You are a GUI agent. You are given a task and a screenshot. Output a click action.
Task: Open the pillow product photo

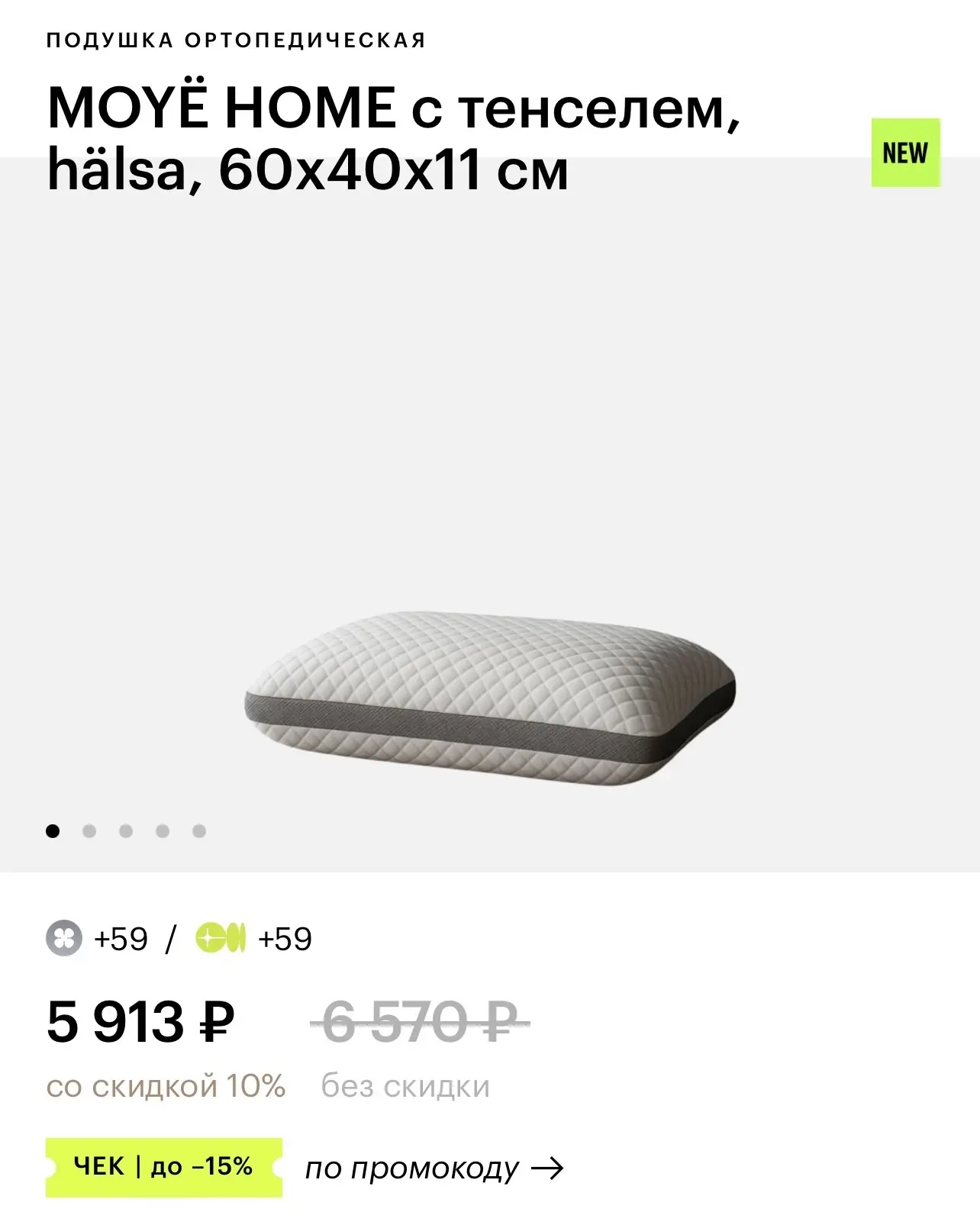pyautogui.click(x=490, y=698)
